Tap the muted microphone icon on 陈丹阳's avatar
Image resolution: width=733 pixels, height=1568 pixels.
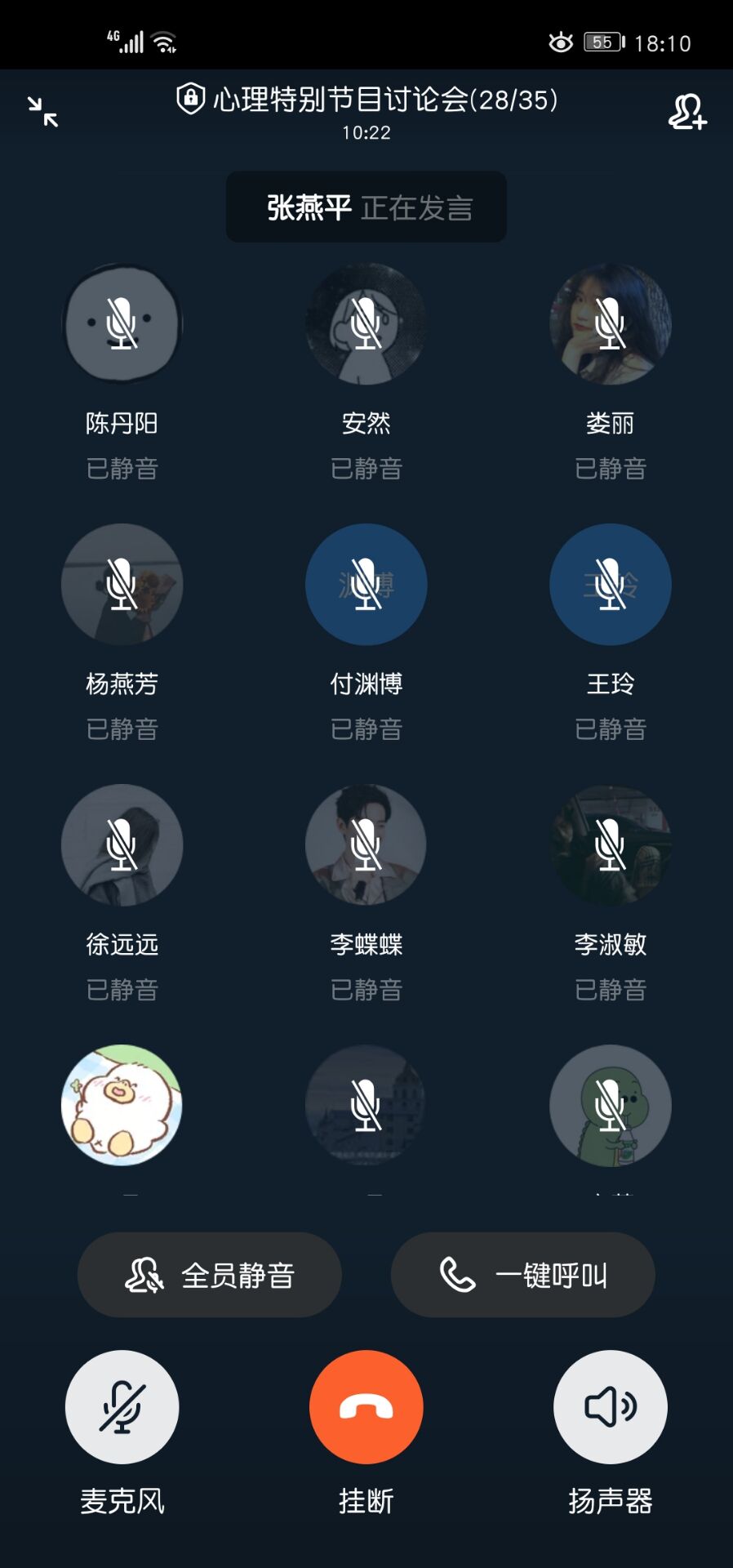[x=121, y=324]
